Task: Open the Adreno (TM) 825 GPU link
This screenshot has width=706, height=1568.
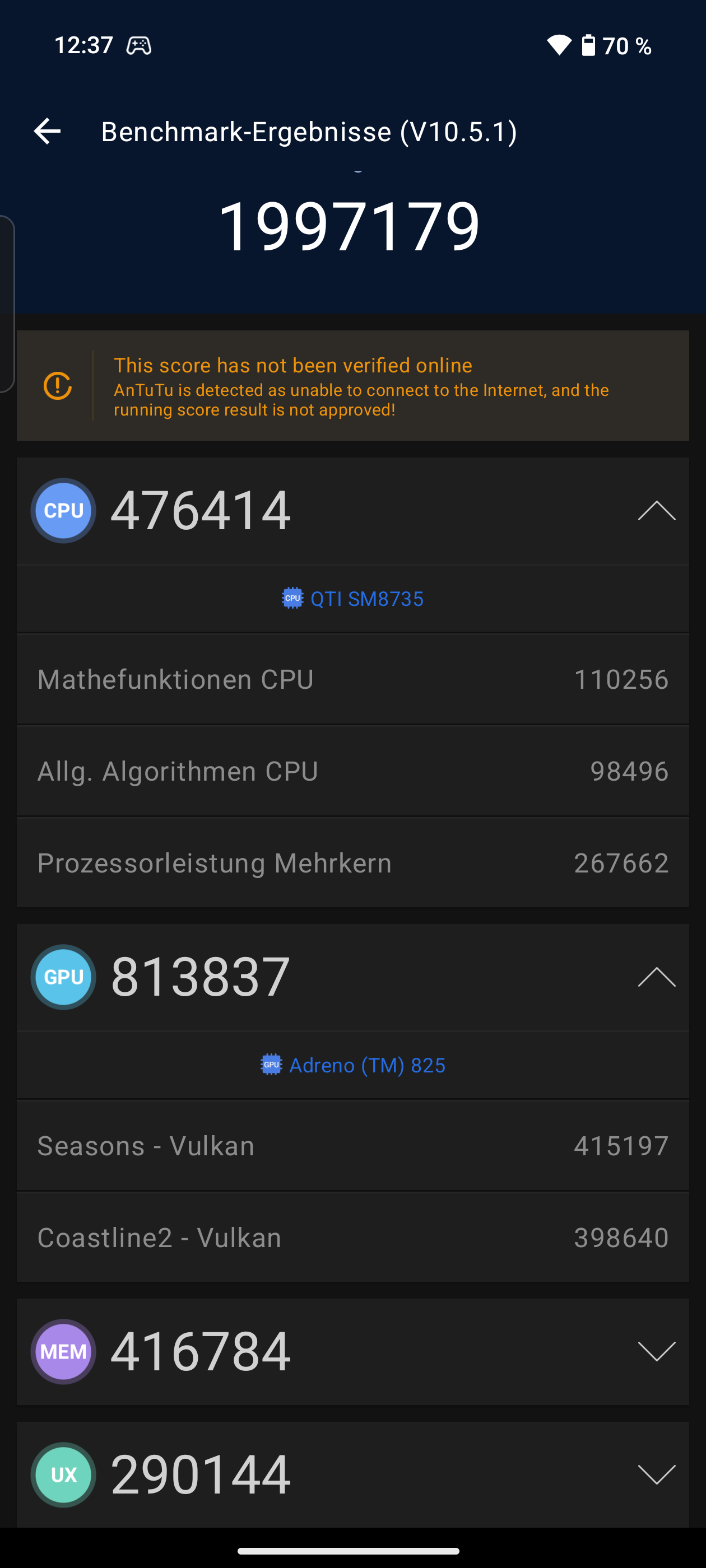Action: pyautogui.click(x=352, y=1065)
